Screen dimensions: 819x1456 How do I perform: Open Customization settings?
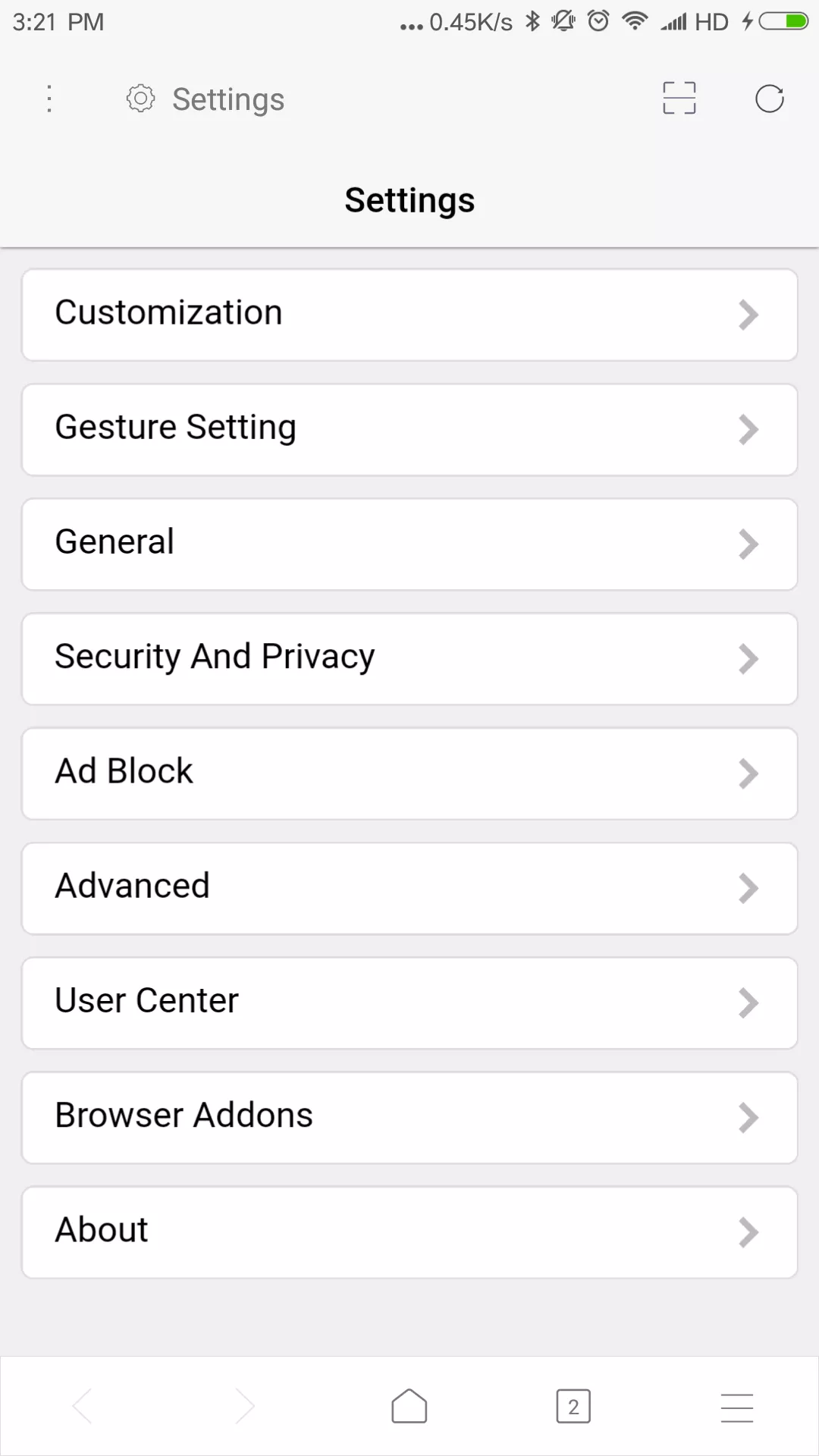point(409,315)
